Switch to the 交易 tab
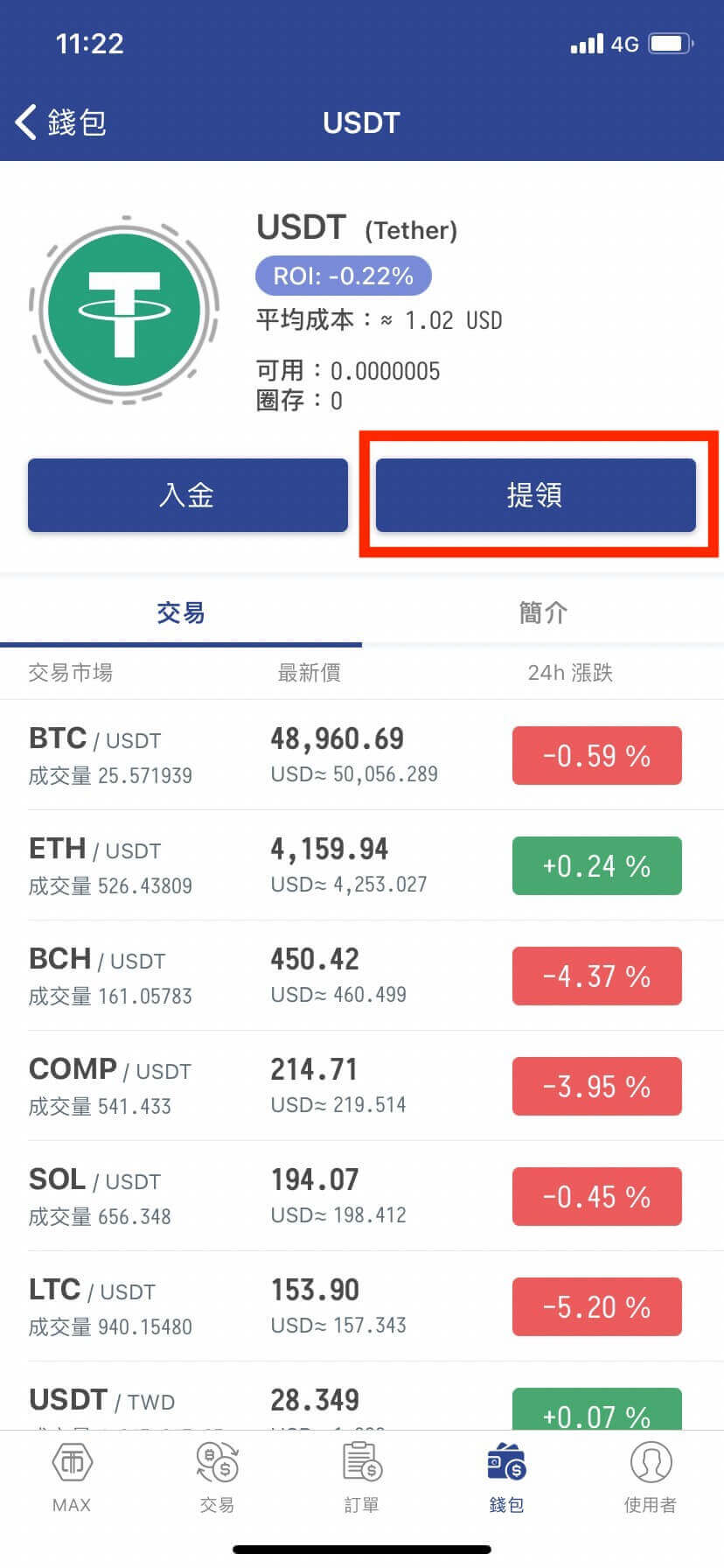This screenshot has width=724, height=1568. (x=180, y=612)
